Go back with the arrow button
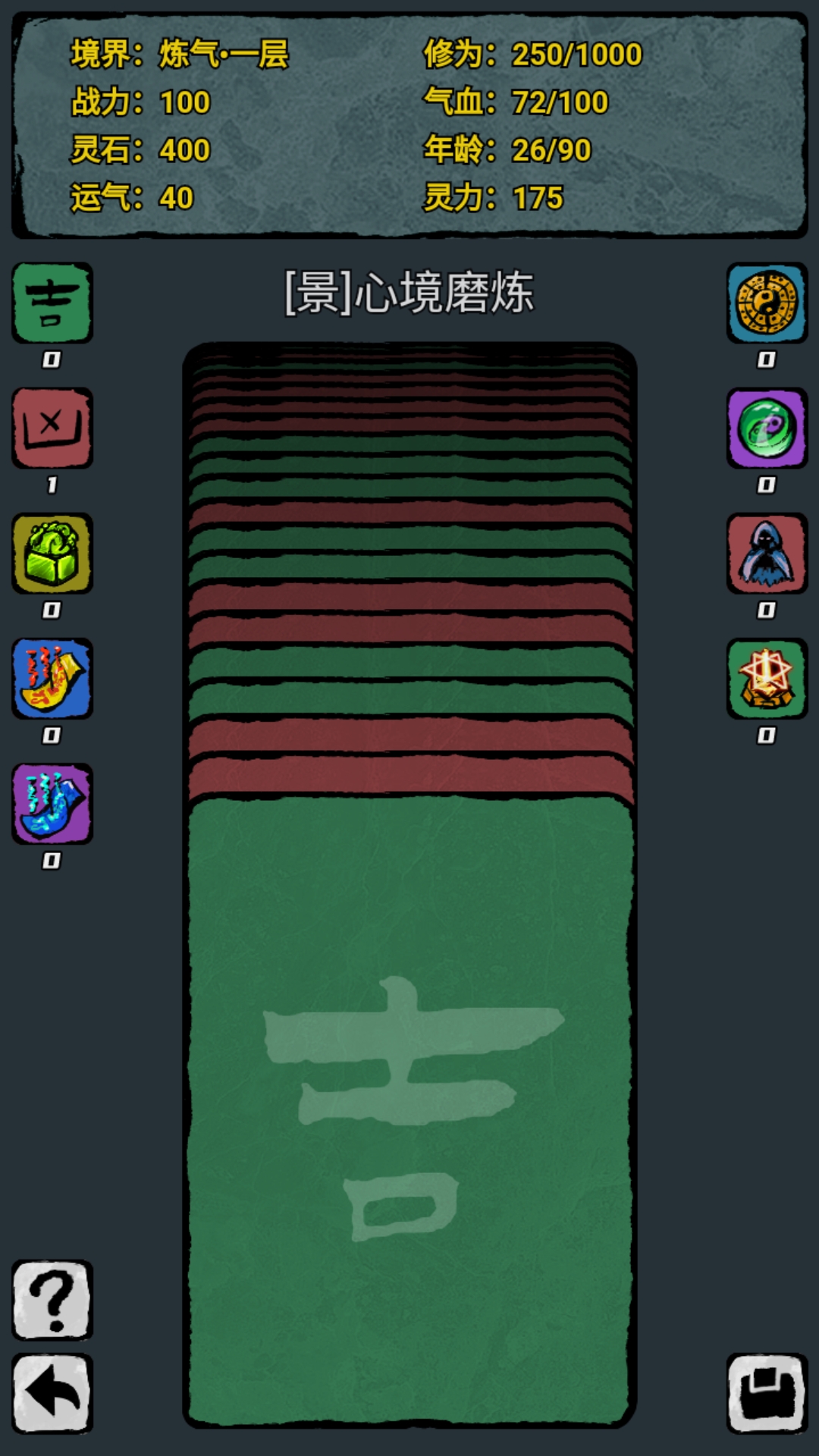Screen dimensions: 819x1456 52,1393
